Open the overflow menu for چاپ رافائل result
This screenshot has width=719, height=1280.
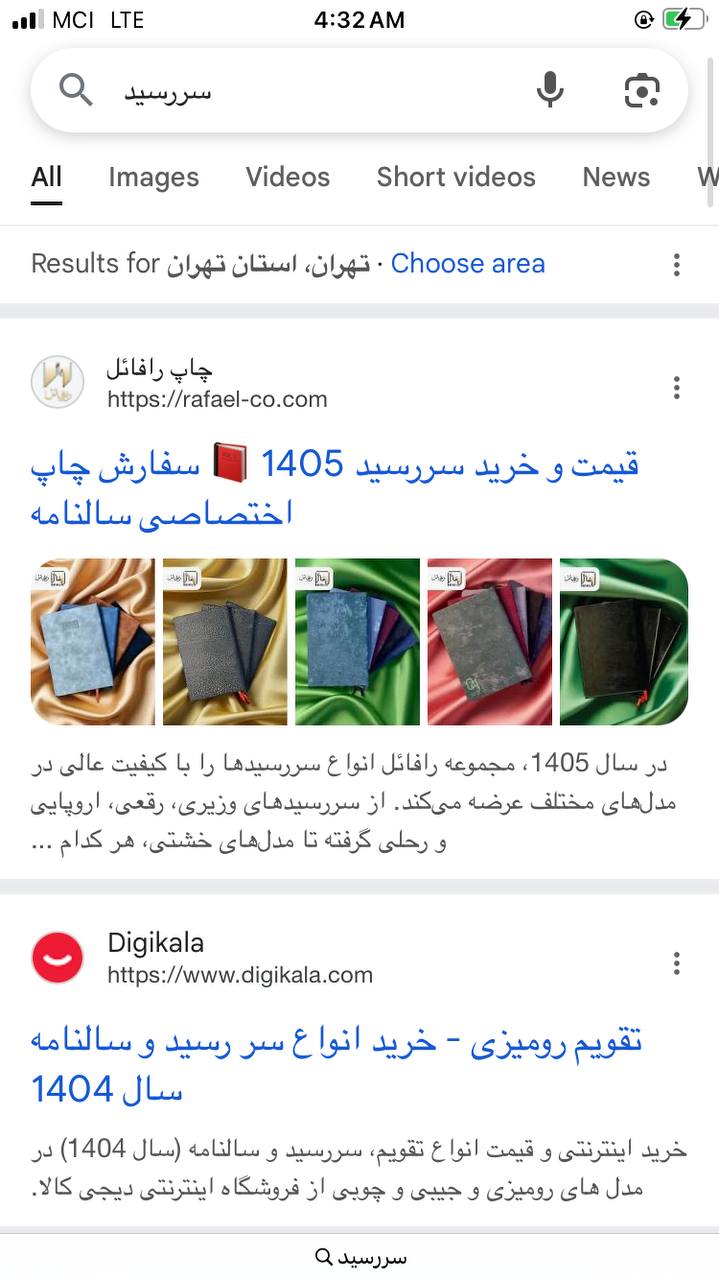677,387
